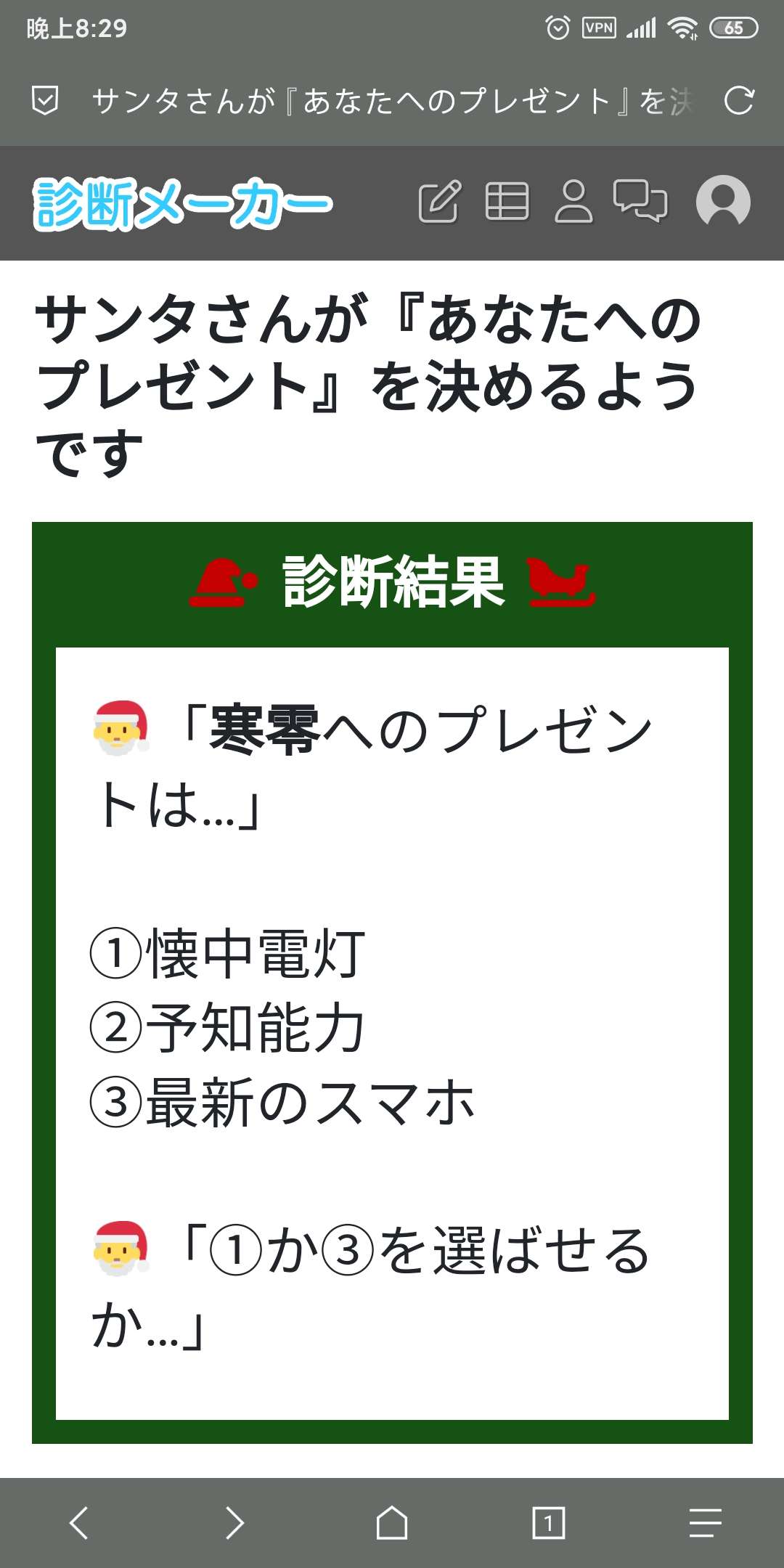Open the browser's hamburger menu
This screenshot has width=784, height=1568.
pos(705,1522)
